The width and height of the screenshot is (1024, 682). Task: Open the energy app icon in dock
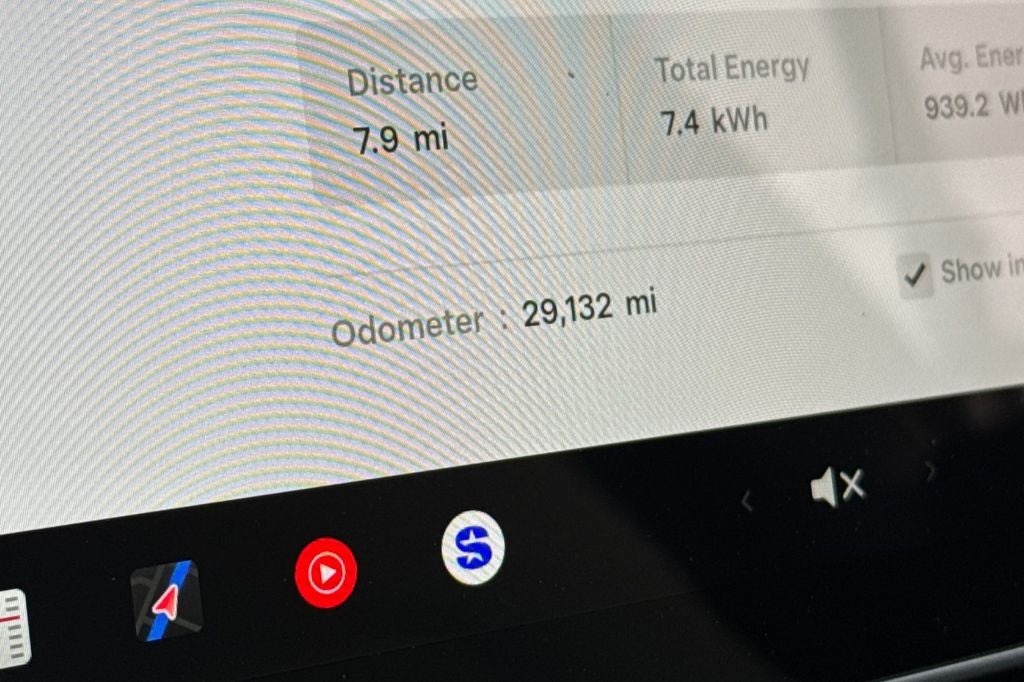pyautogui.click(x=12, y=626)
